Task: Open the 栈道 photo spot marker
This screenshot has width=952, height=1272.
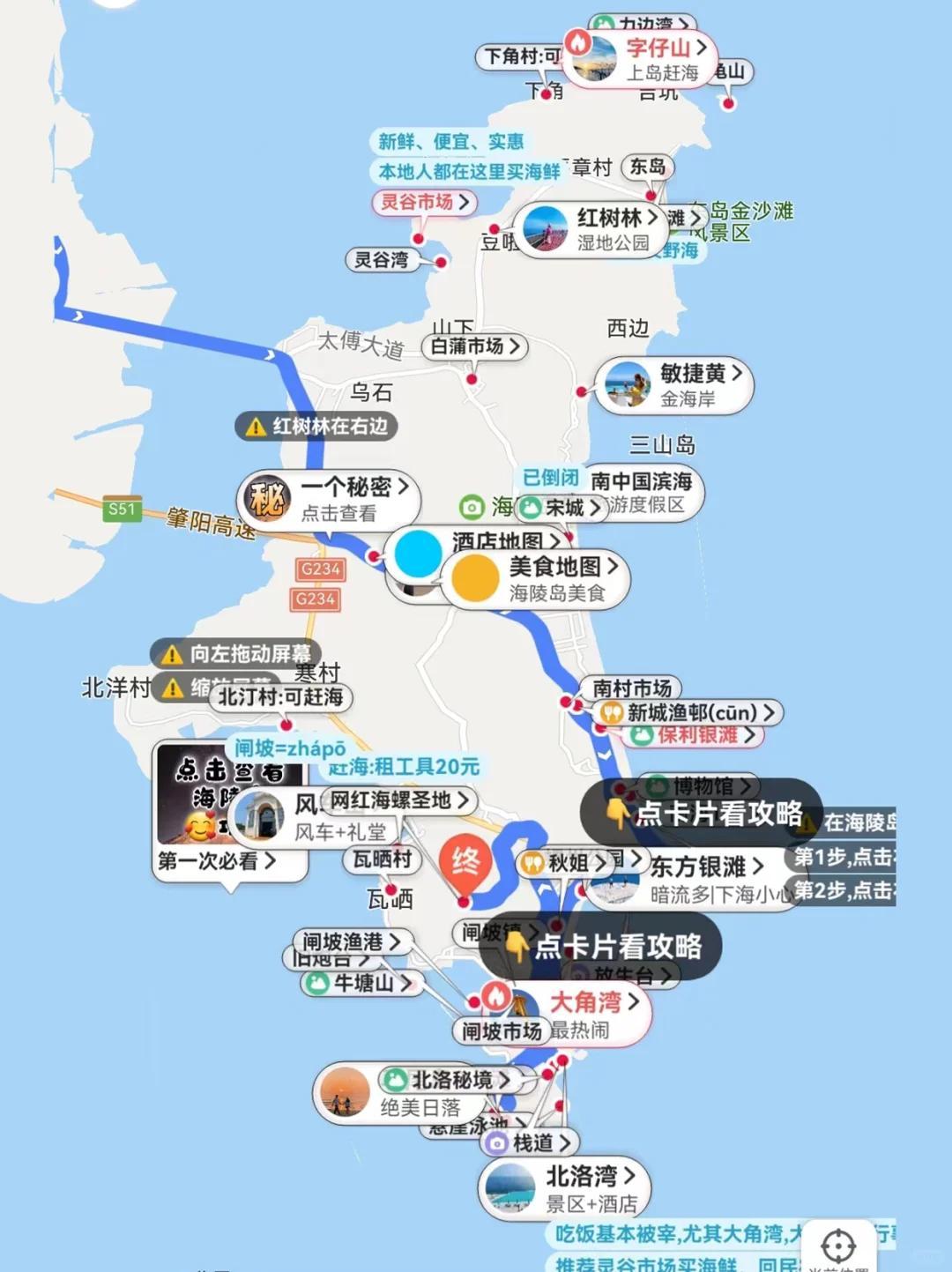Action: coord(531,1143)
